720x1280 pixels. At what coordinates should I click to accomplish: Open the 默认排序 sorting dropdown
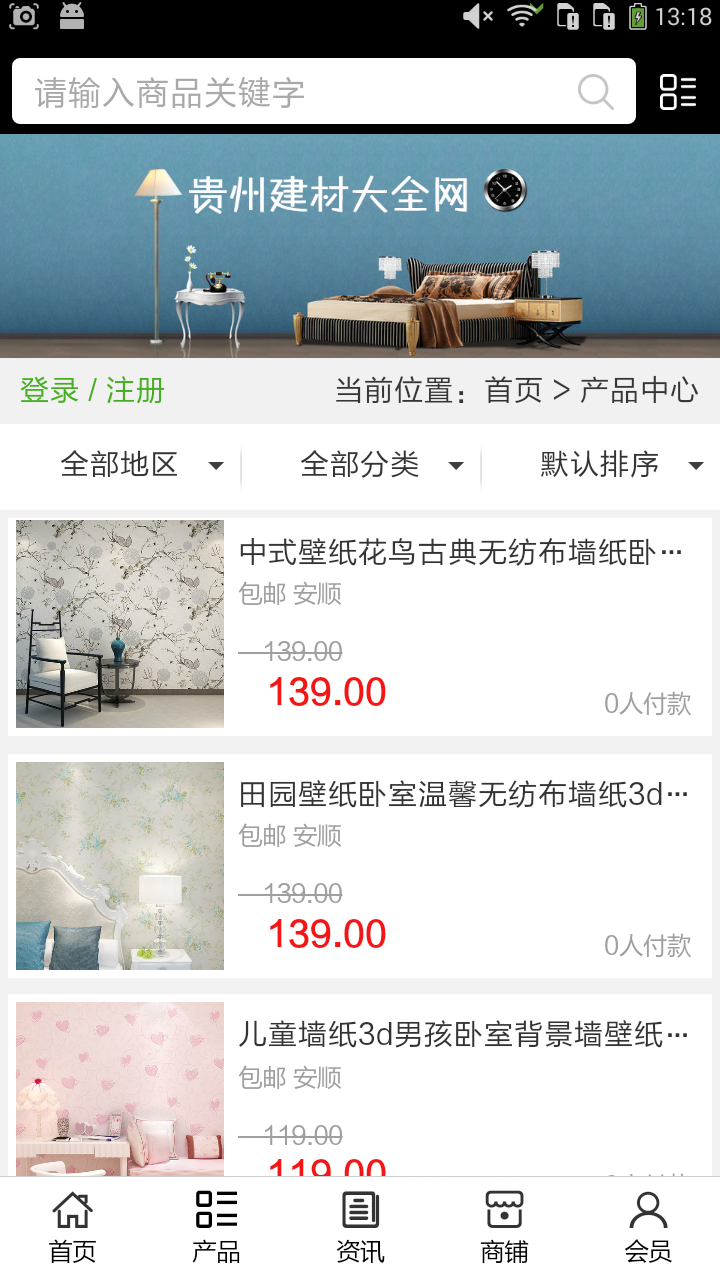[x=620, y=465]
